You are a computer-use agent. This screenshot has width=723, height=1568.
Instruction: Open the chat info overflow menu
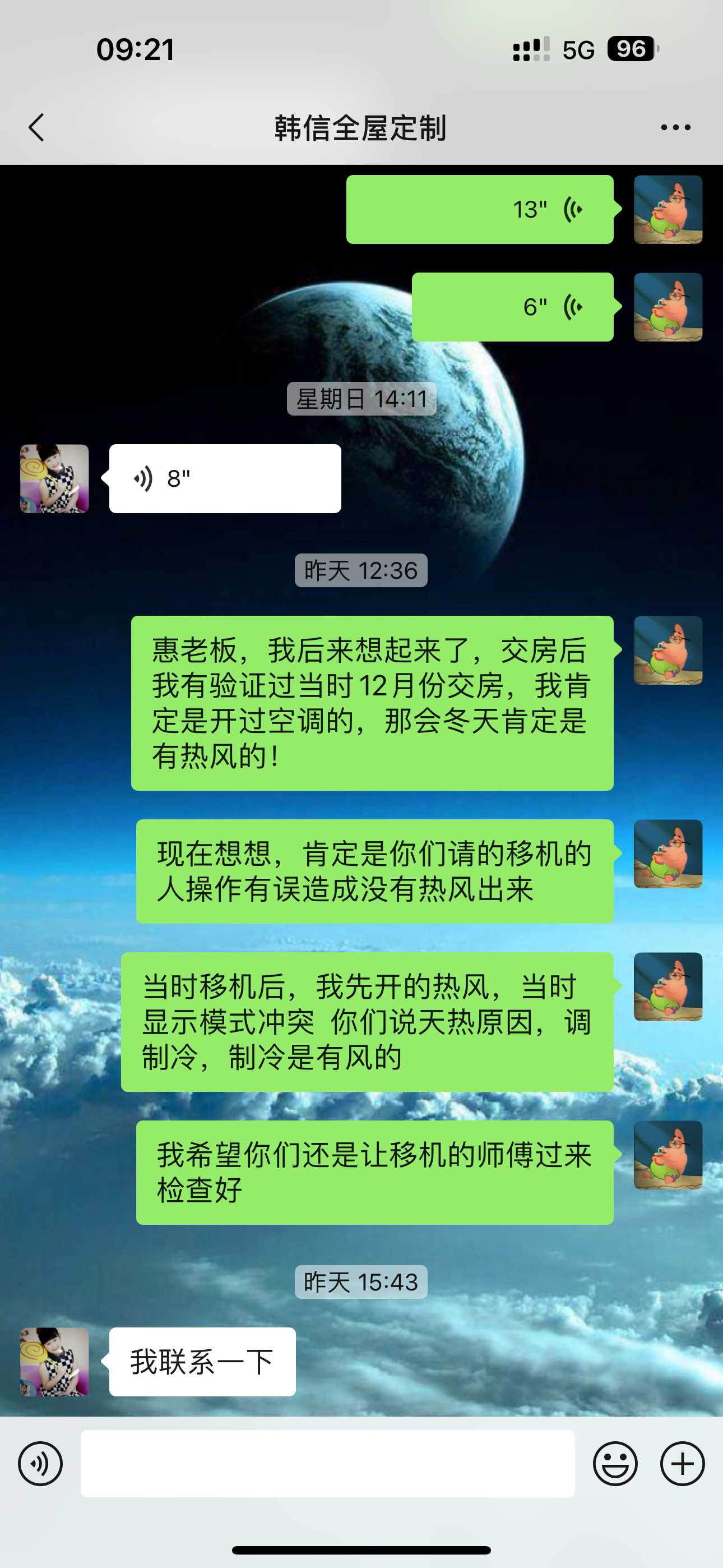tap(675, 127)
